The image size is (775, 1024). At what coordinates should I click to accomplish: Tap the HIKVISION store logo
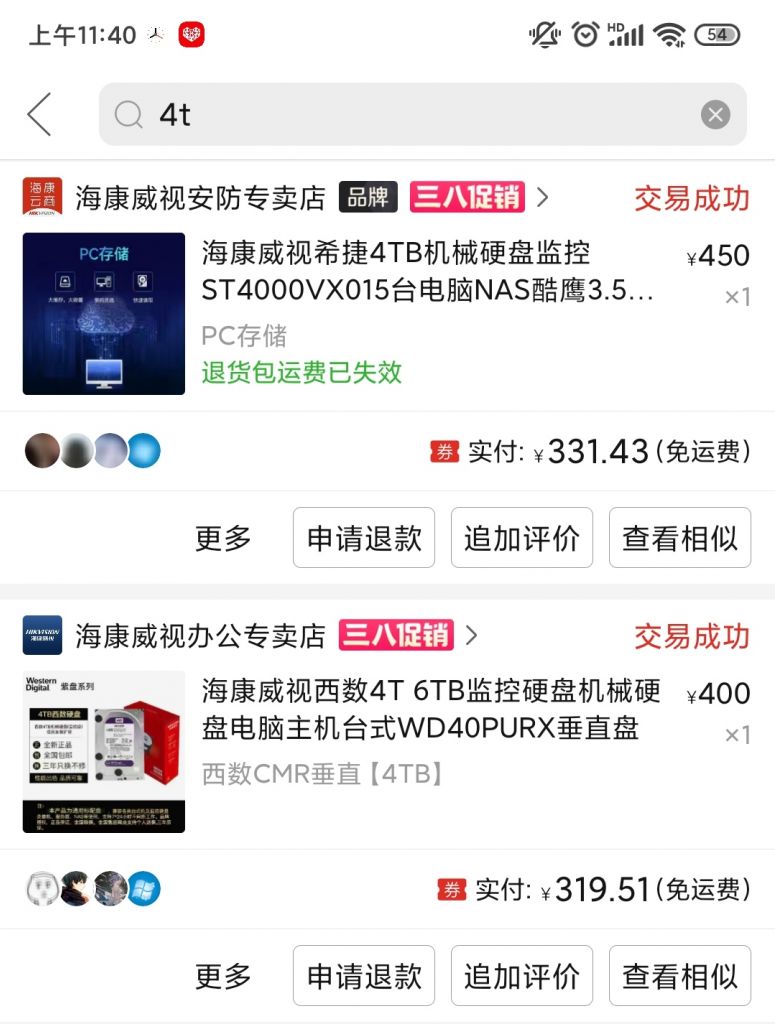click(x=41, y=634)
